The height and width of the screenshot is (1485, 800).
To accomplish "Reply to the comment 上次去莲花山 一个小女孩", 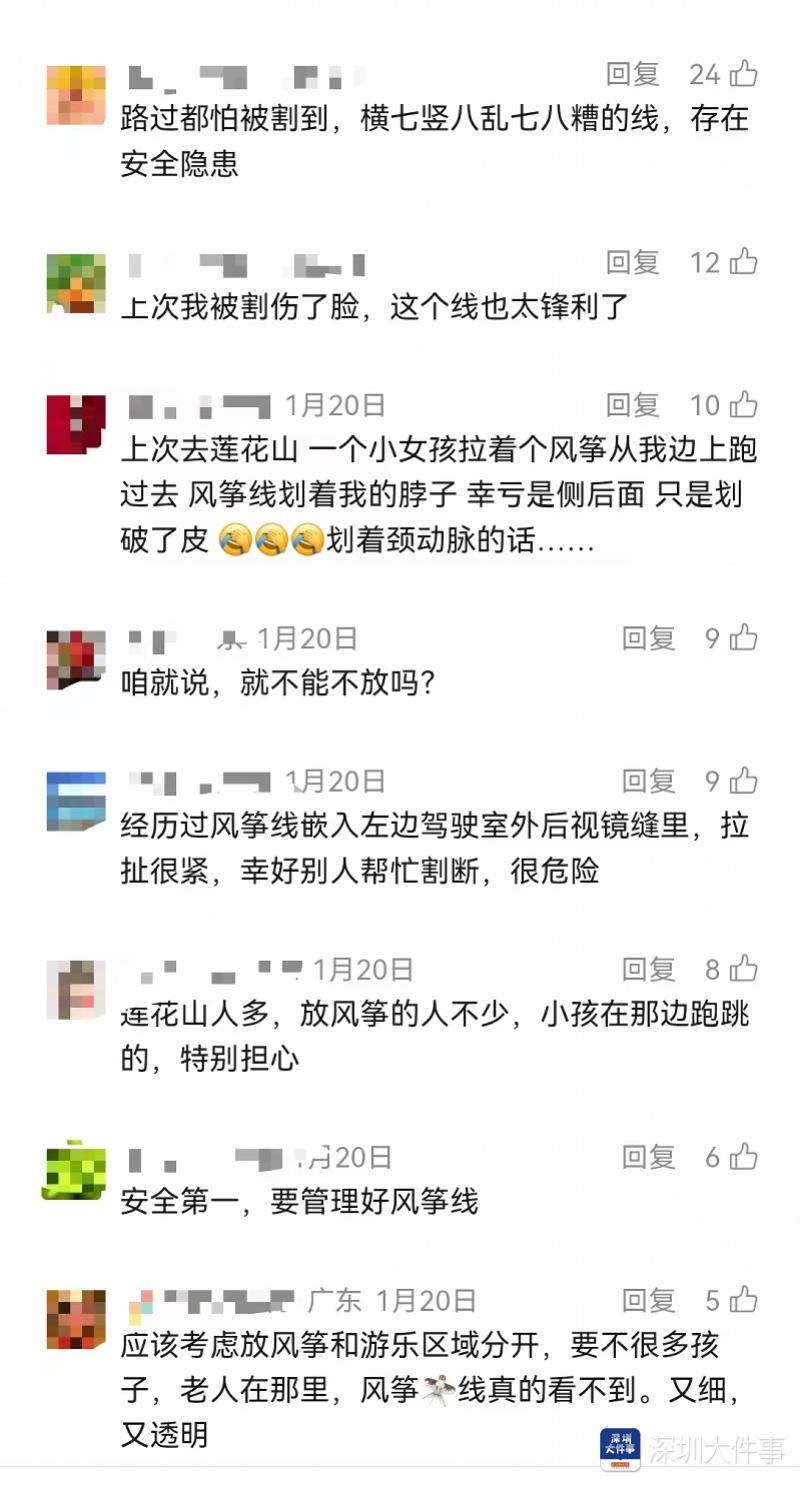I will click(632, 405).
